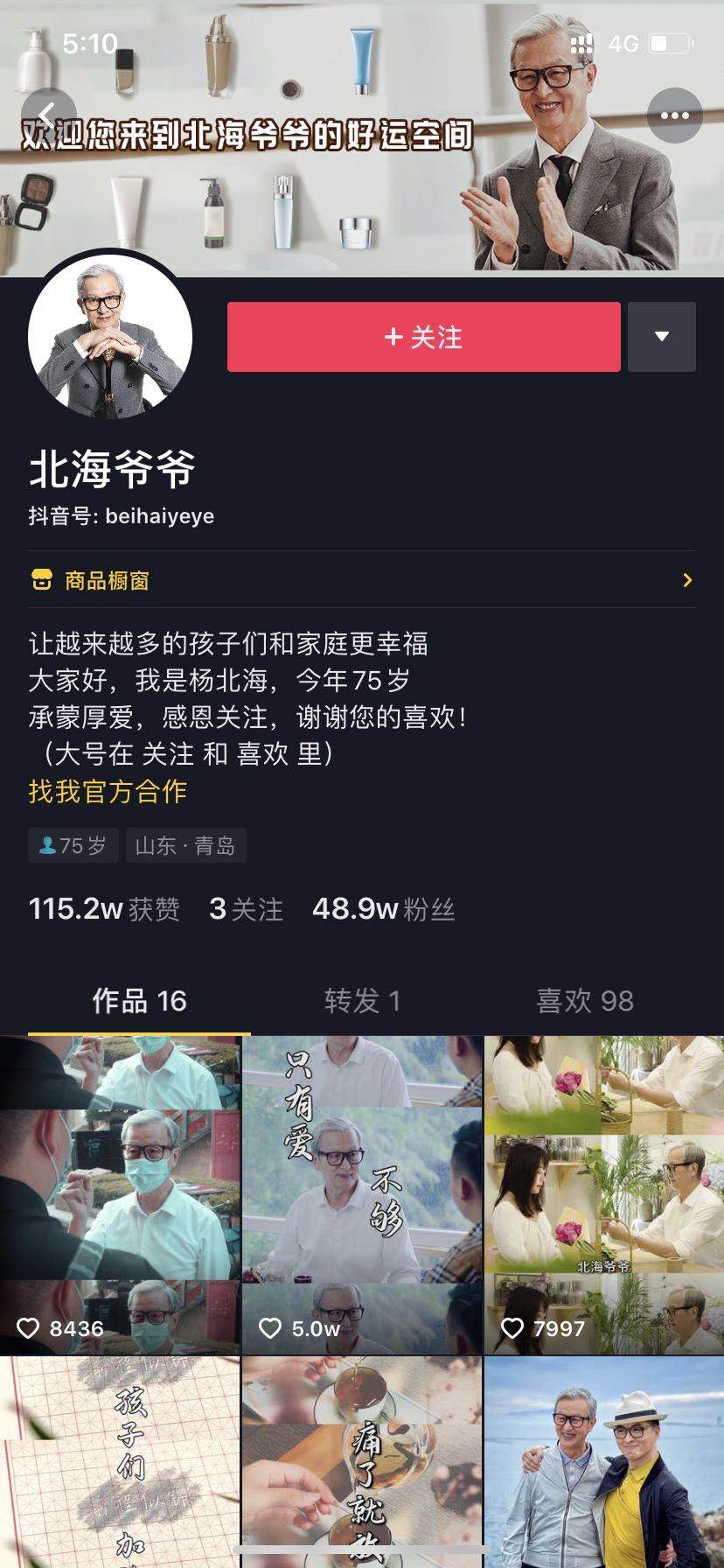Switch to the 喜欢 98 tab
Screen dimensions: 724x1568
tap(584, 1001)
